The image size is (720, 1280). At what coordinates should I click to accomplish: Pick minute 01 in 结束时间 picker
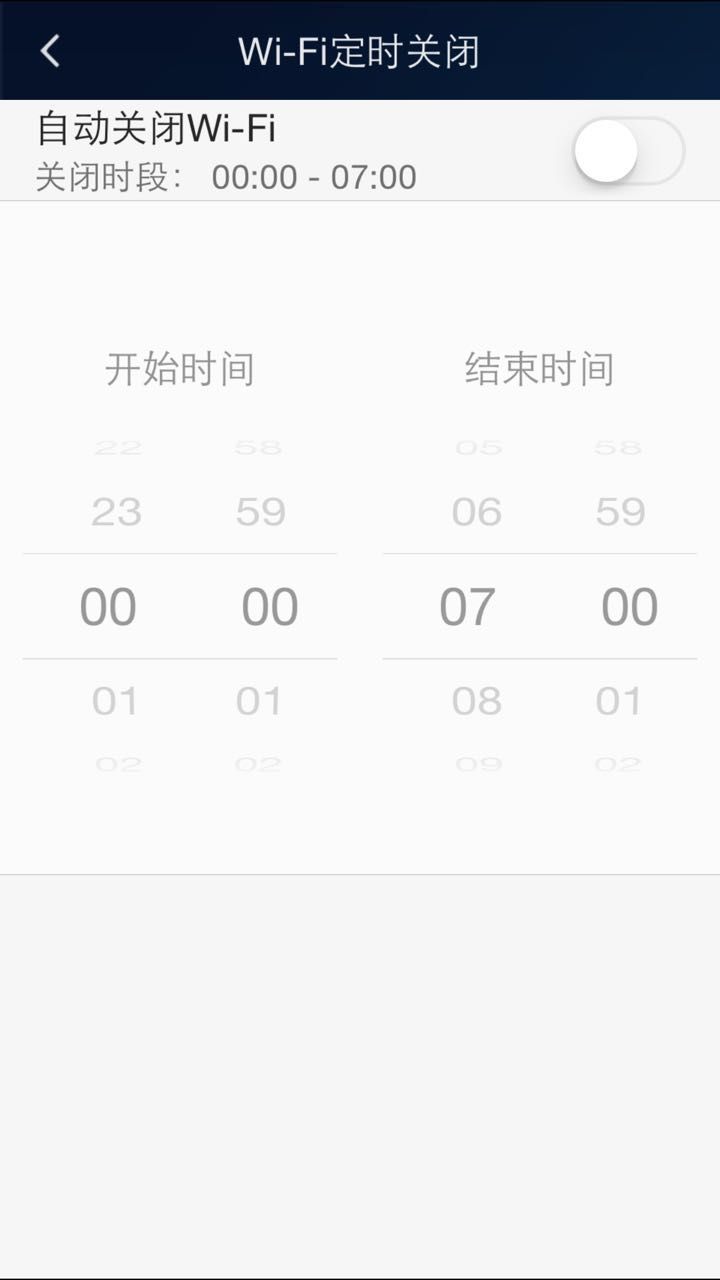[x=619, y=701]
